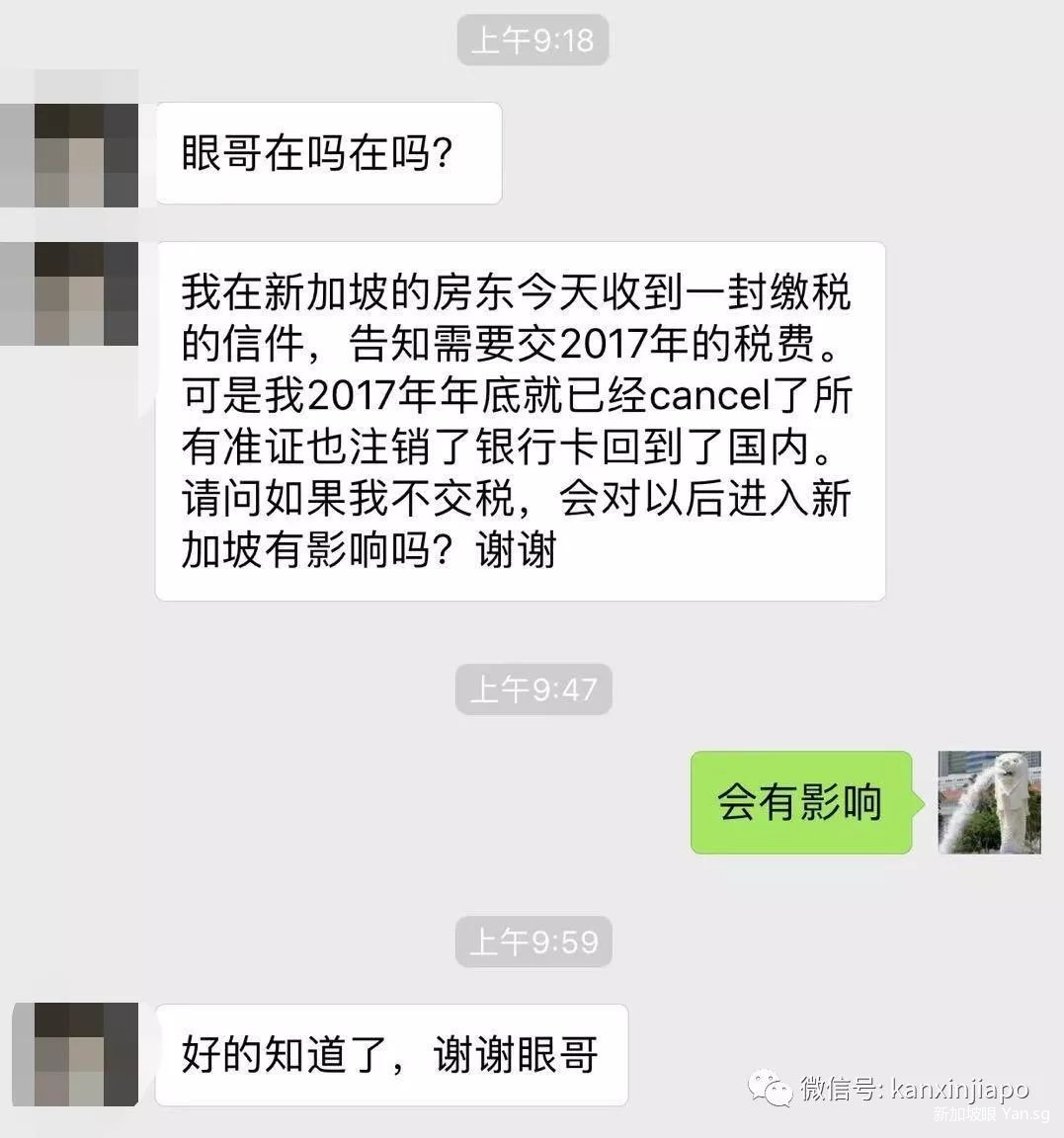
Task: Open the Merlion avatar's profile
Action: 988,801
